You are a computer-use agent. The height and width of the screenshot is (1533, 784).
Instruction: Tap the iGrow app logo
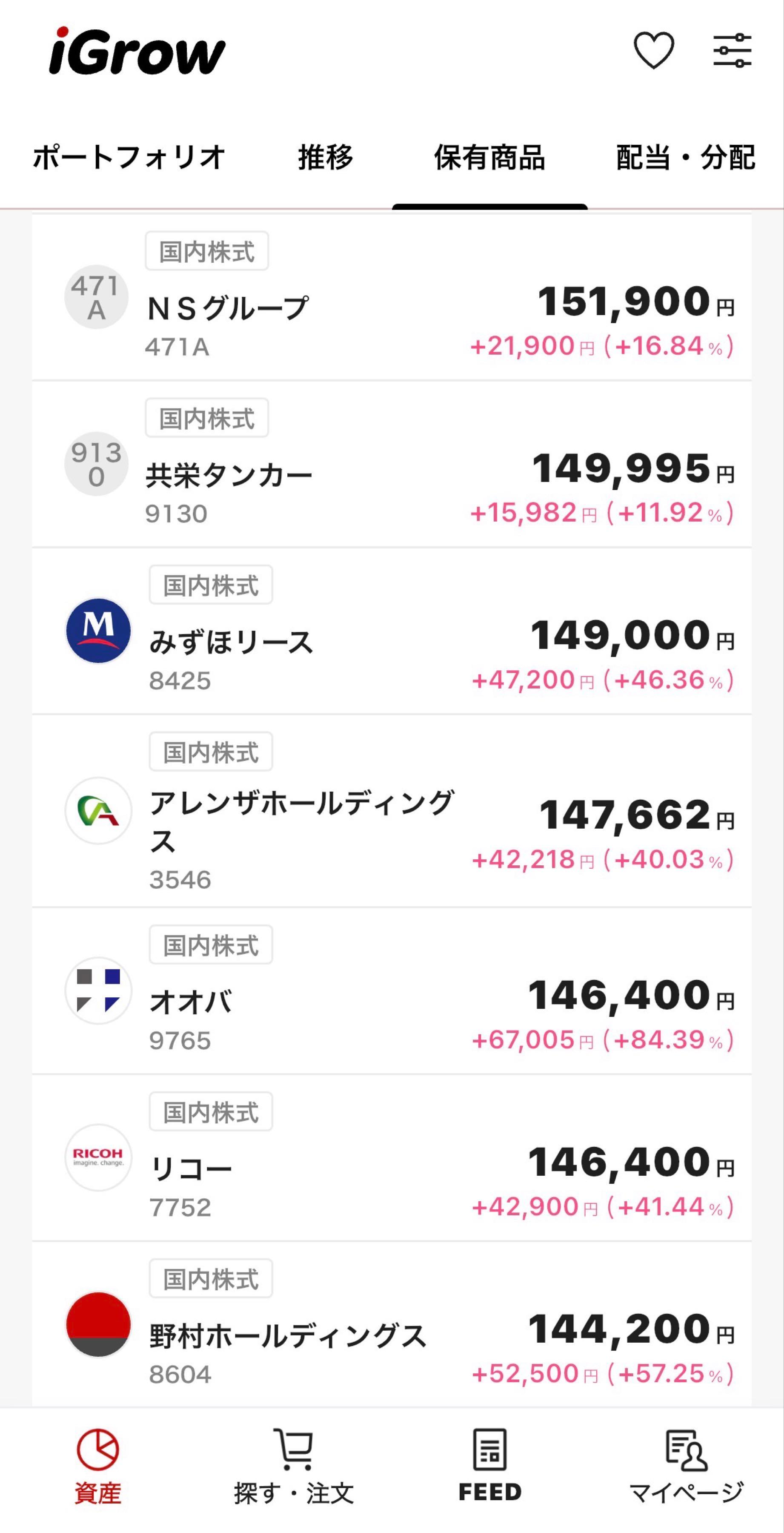[x=134, y=54]
